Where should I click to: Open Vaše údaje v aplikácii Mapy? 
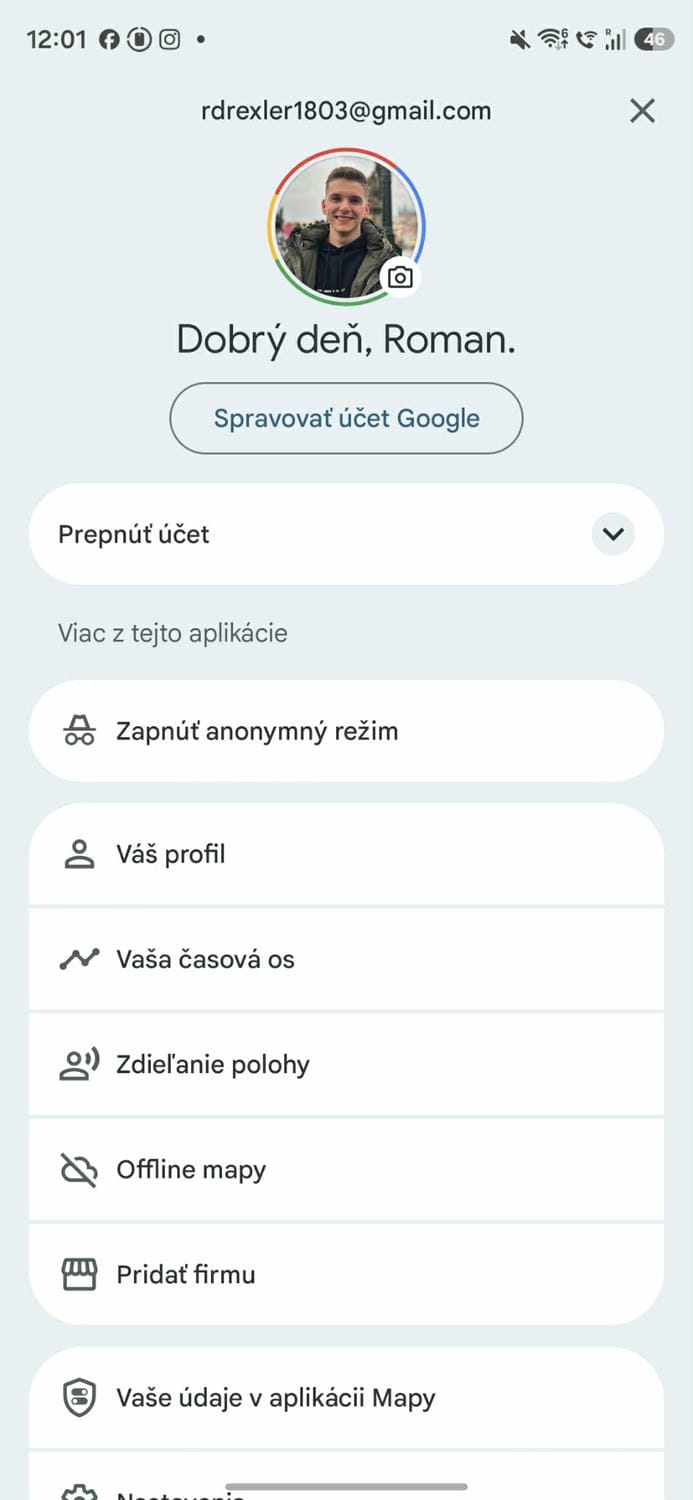point(346,1398)
